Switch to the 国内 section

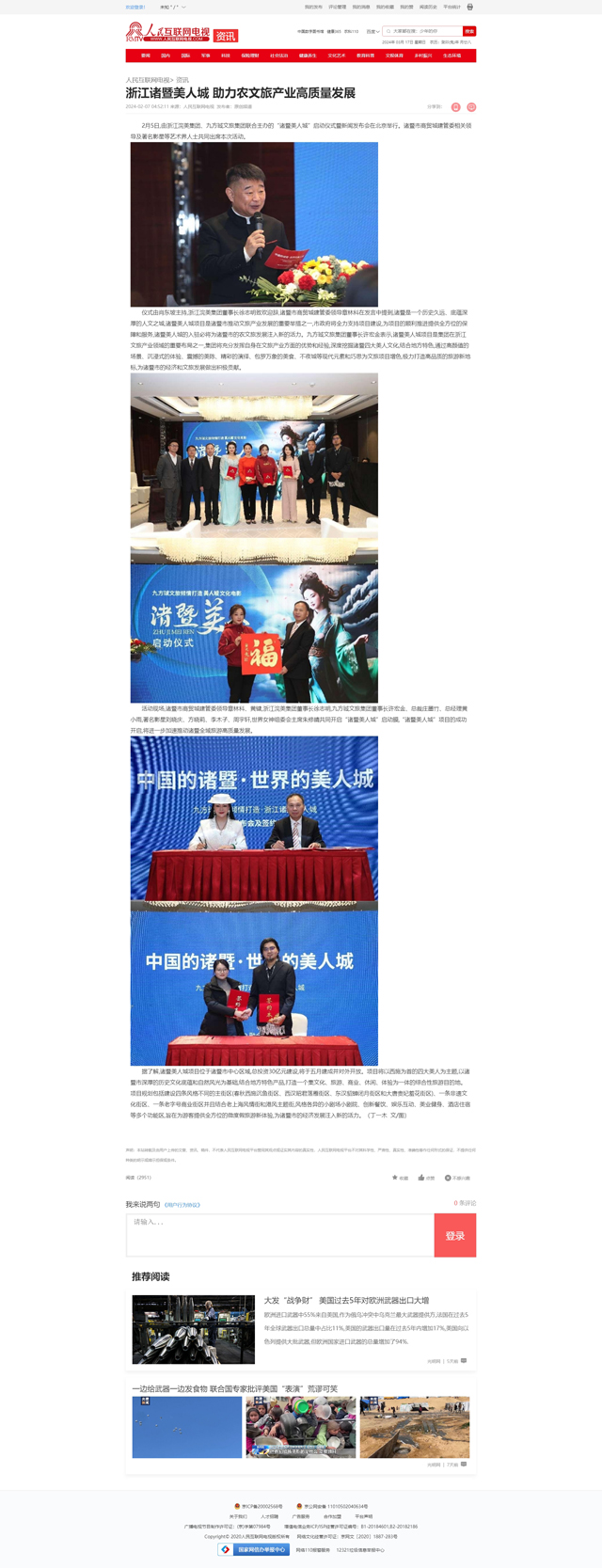coord(166,55)
